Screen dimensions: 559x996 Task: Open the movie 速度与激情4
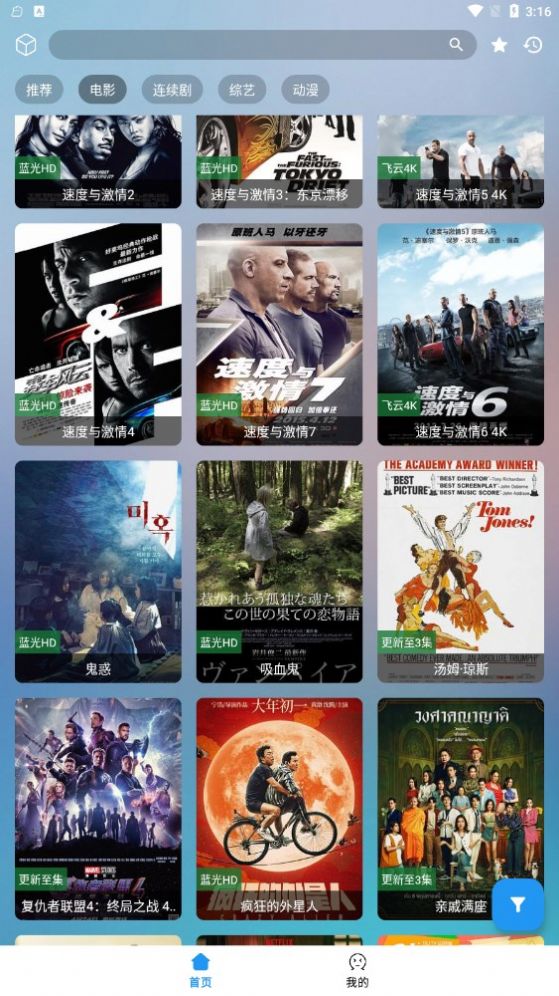pyautogui.click(x=98, y=334)
